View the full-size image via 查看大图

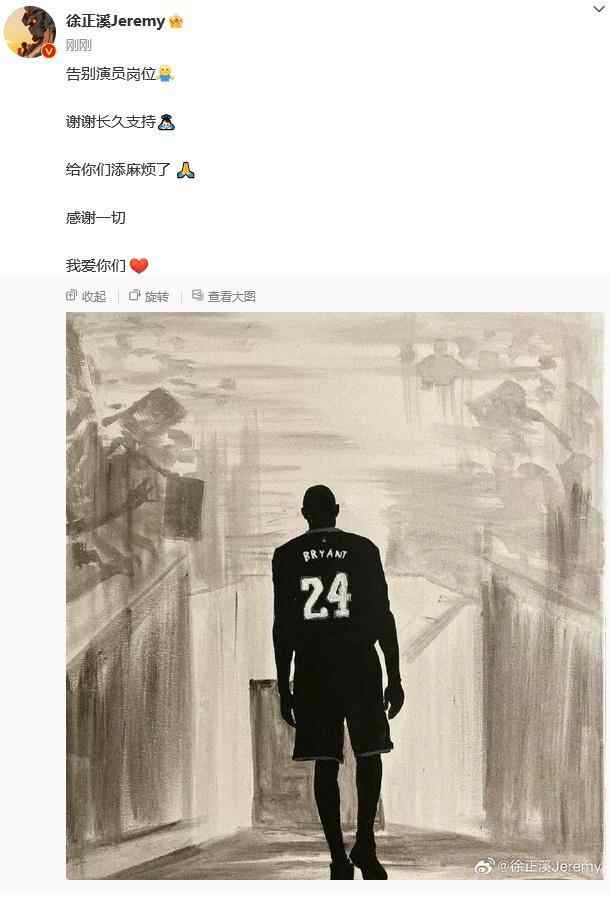pyautogui.click(x=224, y=296)
